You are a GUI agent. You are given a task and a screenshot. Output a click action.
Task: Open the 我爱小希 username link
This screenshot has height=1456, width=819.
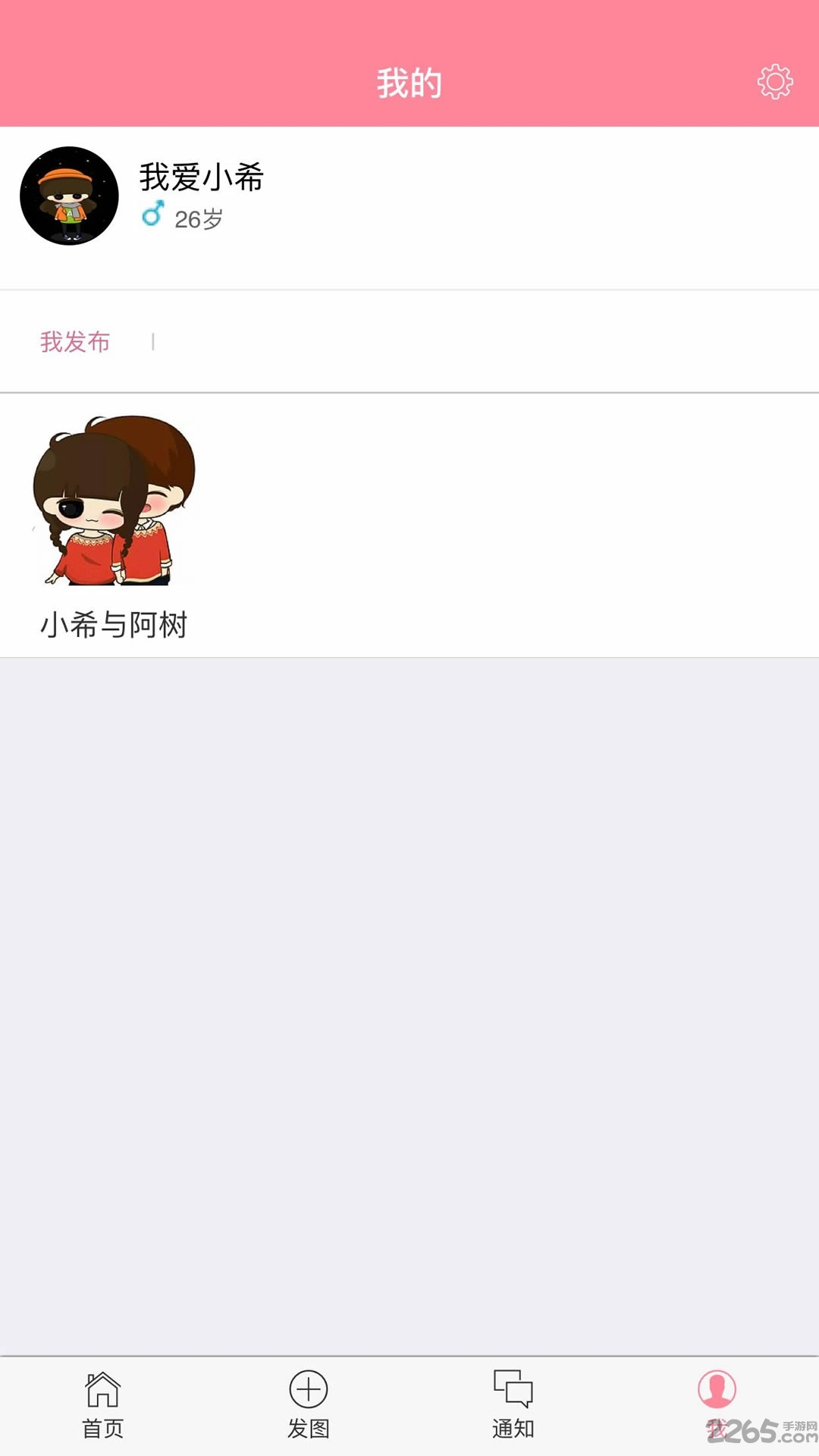[200, 180]
